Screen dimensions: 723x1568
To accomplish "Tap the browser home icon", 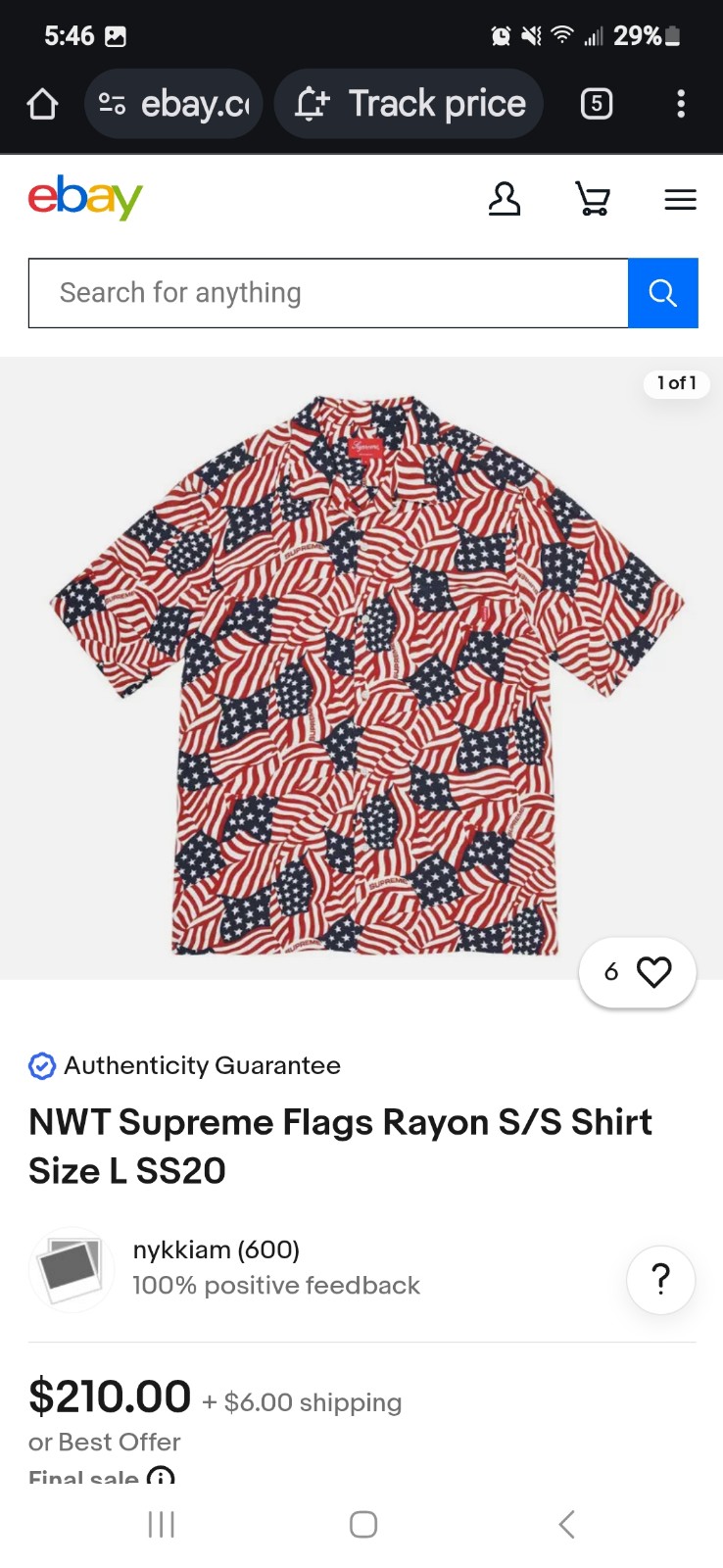I will pyautogui.click(x=42, y=104).
